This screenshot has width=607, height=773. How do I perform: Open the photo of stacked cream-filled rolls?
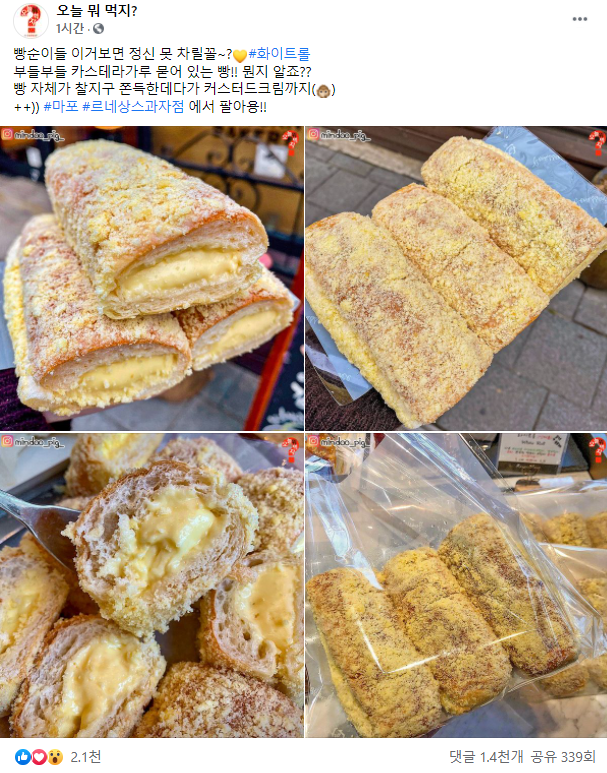point(152,278)
